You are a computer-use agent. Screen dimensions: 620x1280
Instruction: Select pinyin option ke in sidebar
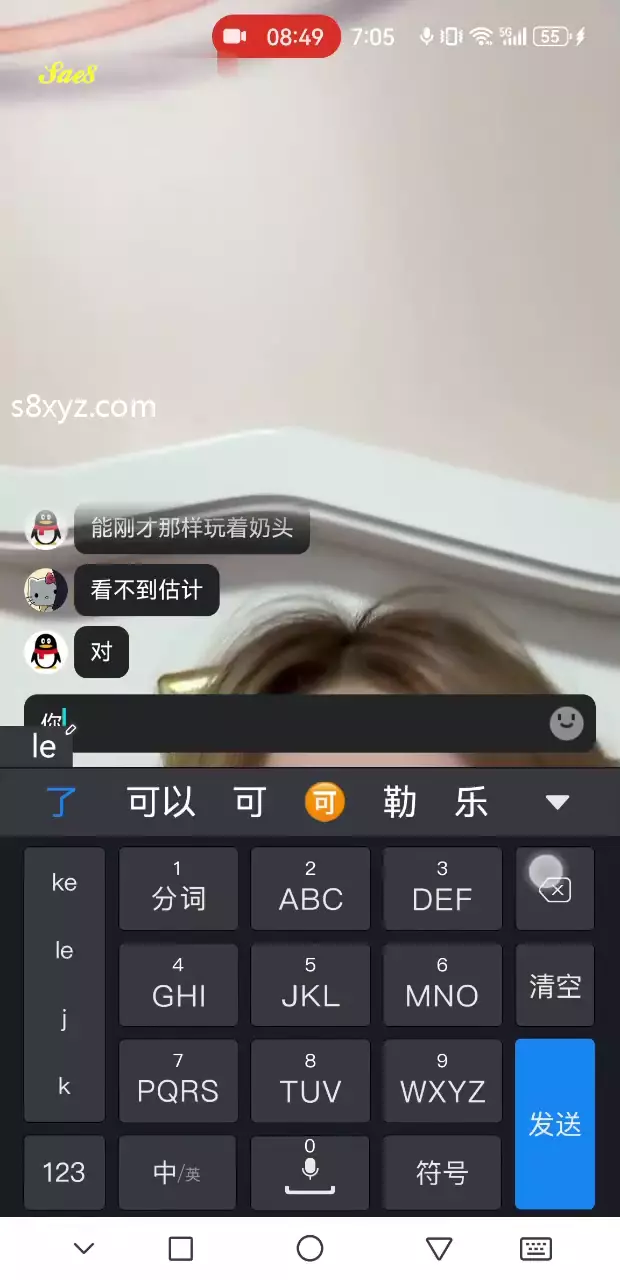click(x=64, y=883)
